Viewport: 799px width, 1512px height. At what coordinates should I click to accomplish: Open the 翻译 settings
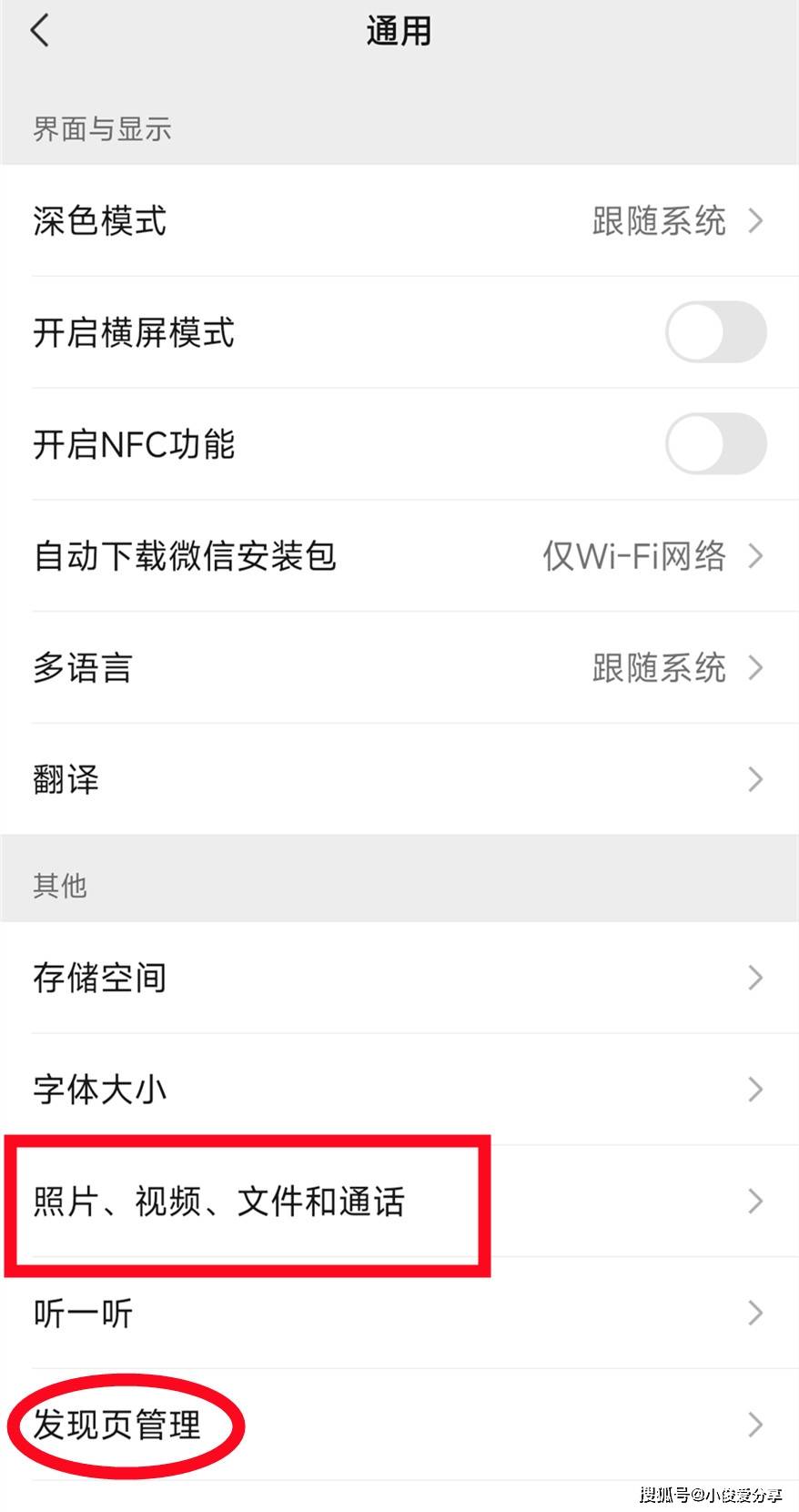(399, 780)
